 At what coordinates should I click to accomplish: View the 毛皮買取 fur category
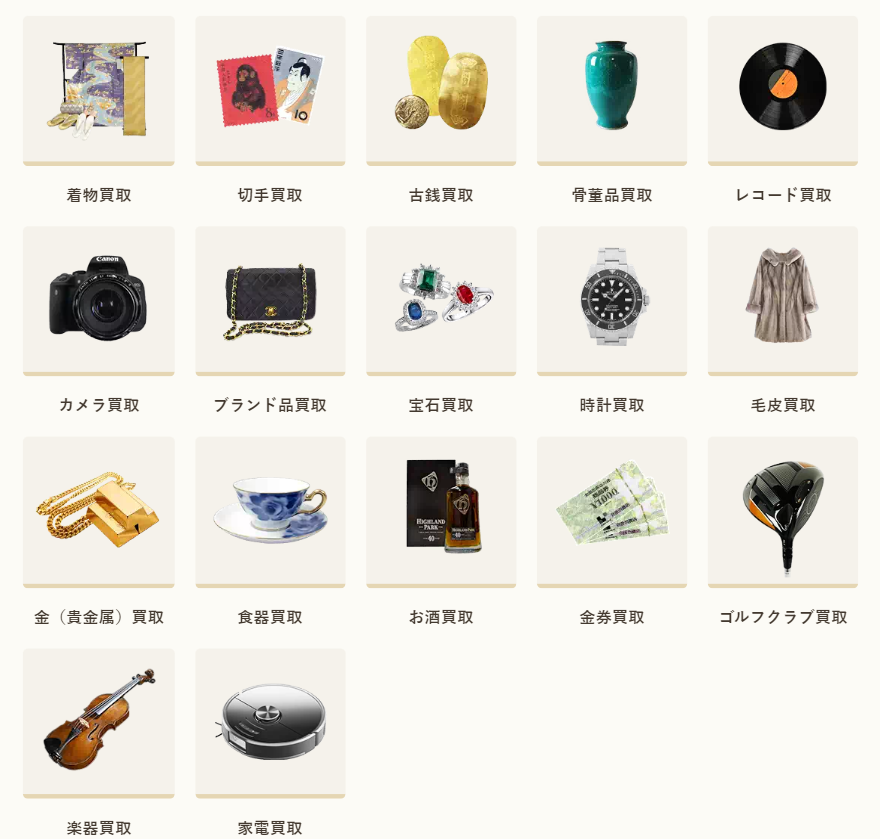783,300
